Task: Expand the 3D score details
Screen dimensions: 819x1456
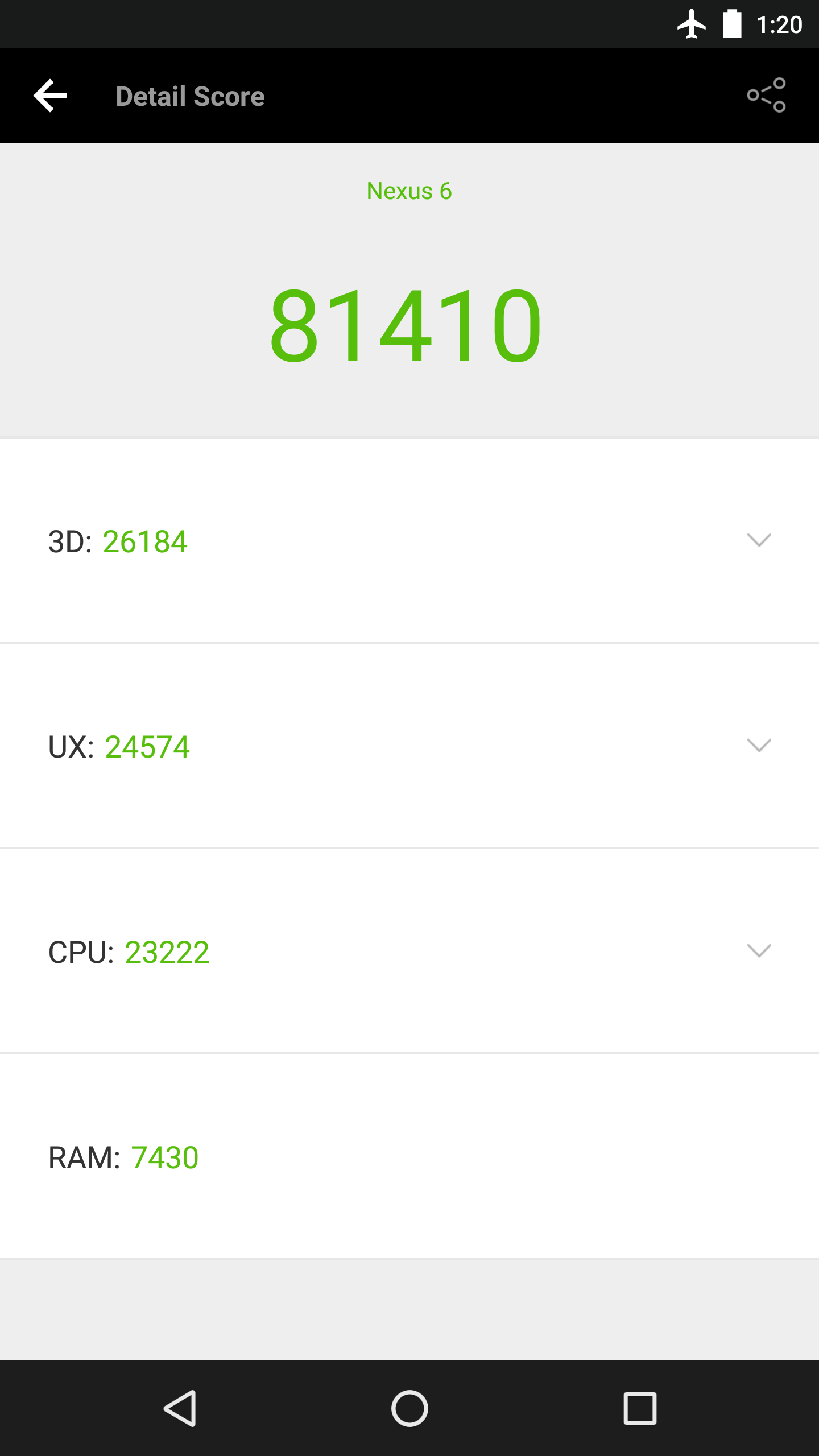Action: [x=758, y=541]
